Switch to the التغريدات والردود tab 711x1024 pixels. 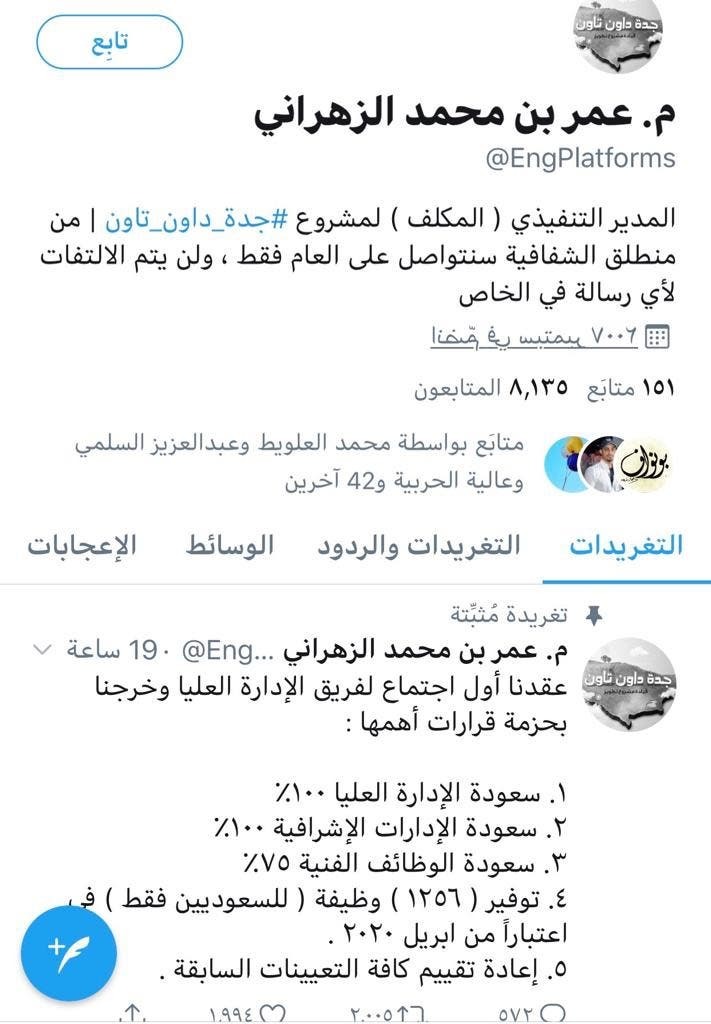(419, 546)
